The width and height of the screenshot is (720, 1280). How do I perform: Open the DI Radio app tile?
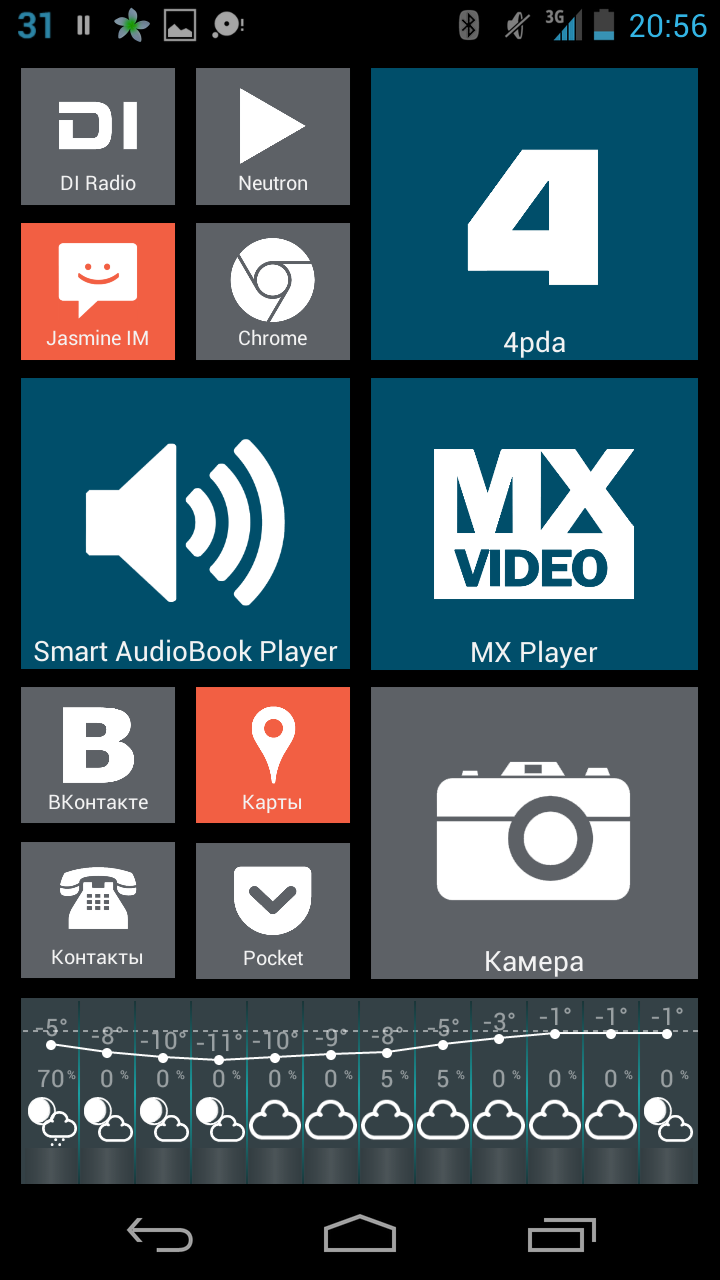[x=98, y=136]
